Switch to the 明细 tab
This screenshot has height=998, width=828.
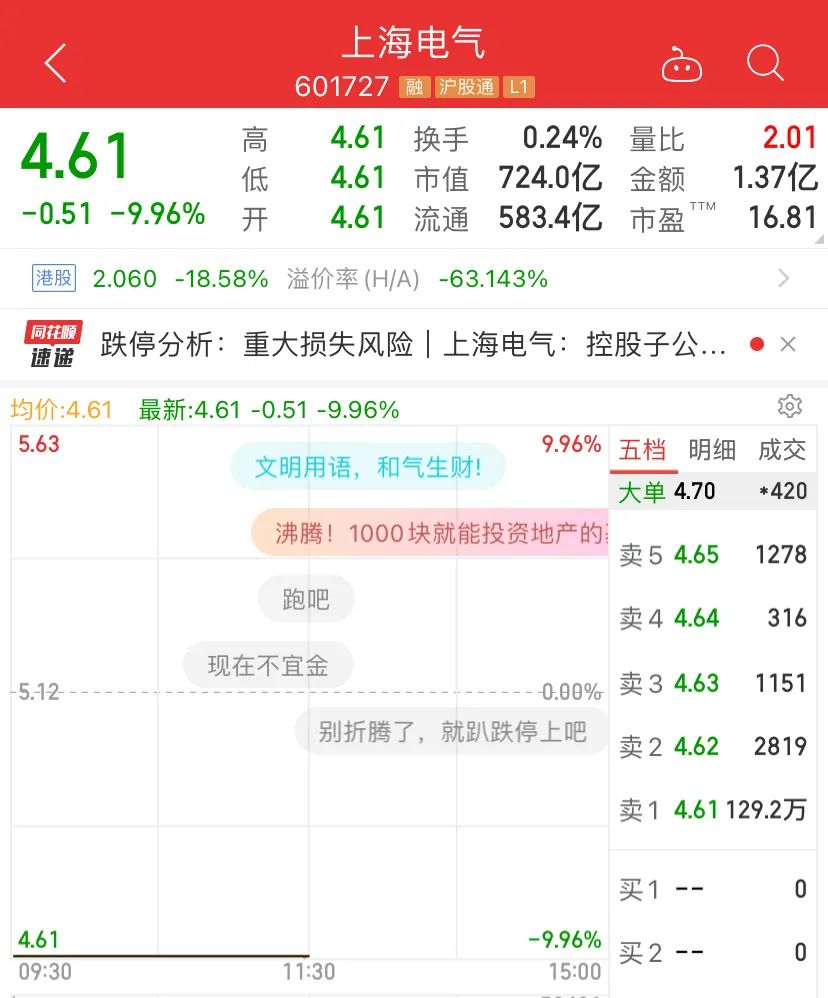coord(712,450)
